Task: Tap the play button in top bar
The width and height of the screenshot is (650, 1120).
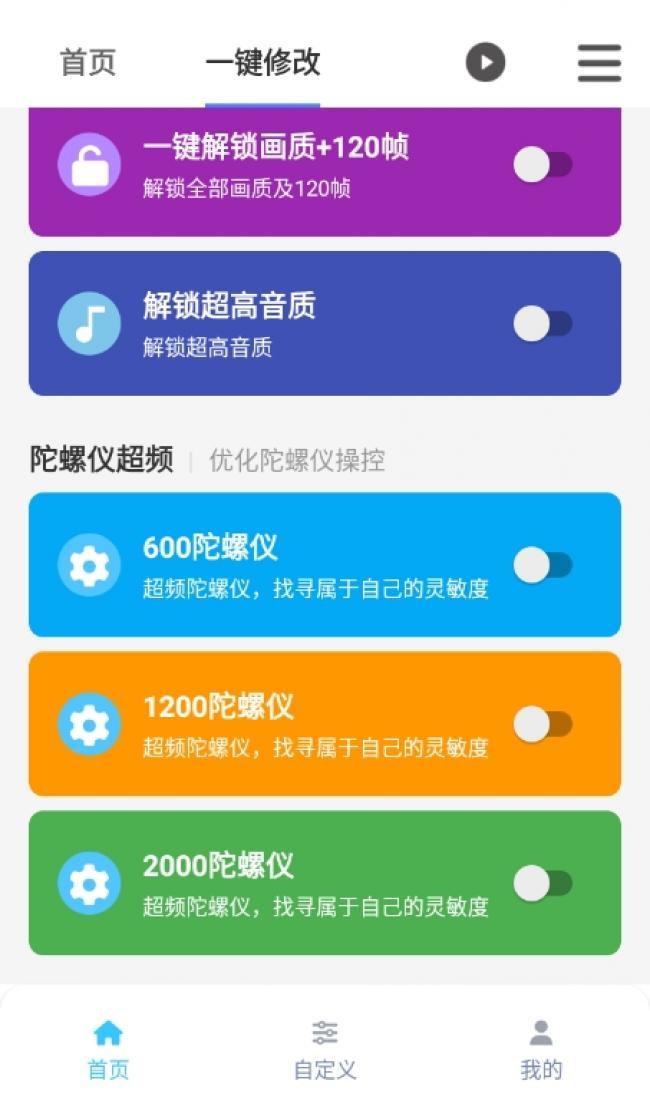Action: (485, 63)
